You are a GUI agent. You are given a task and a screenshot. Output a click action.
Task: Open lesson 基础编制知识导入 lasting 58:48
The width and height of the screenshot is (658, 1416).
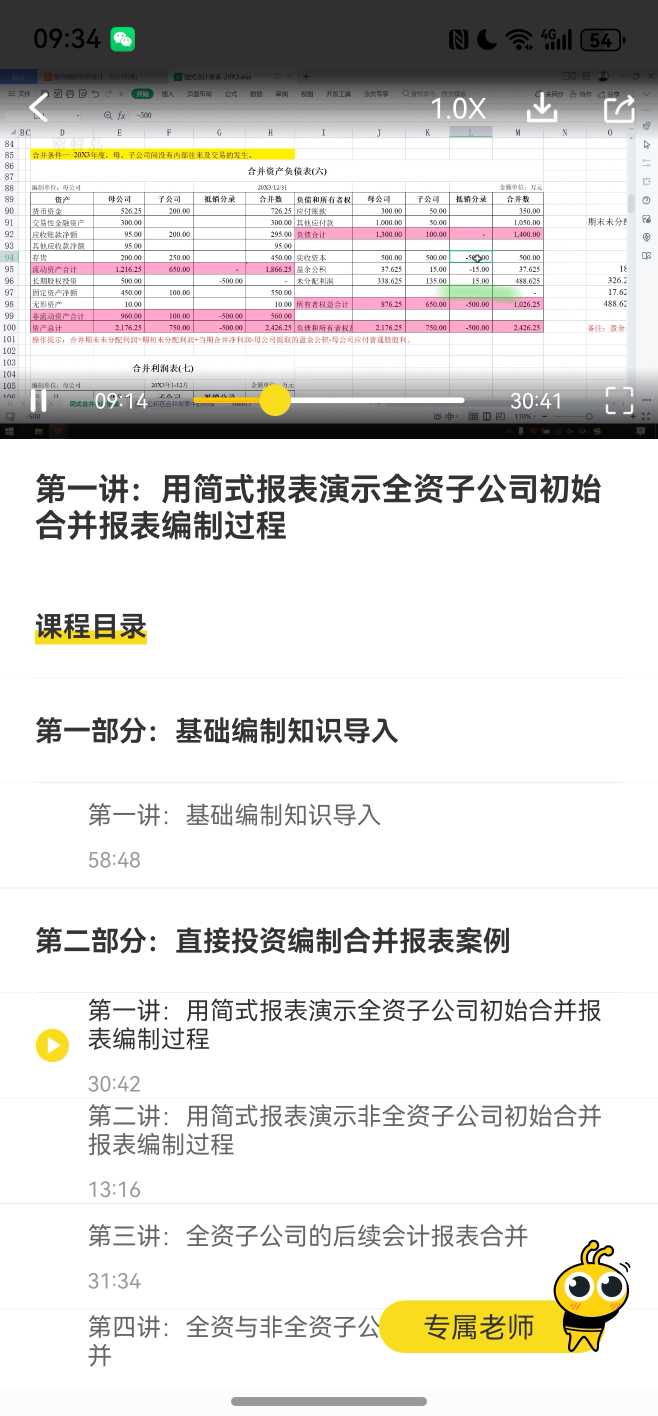coord(234,815)
